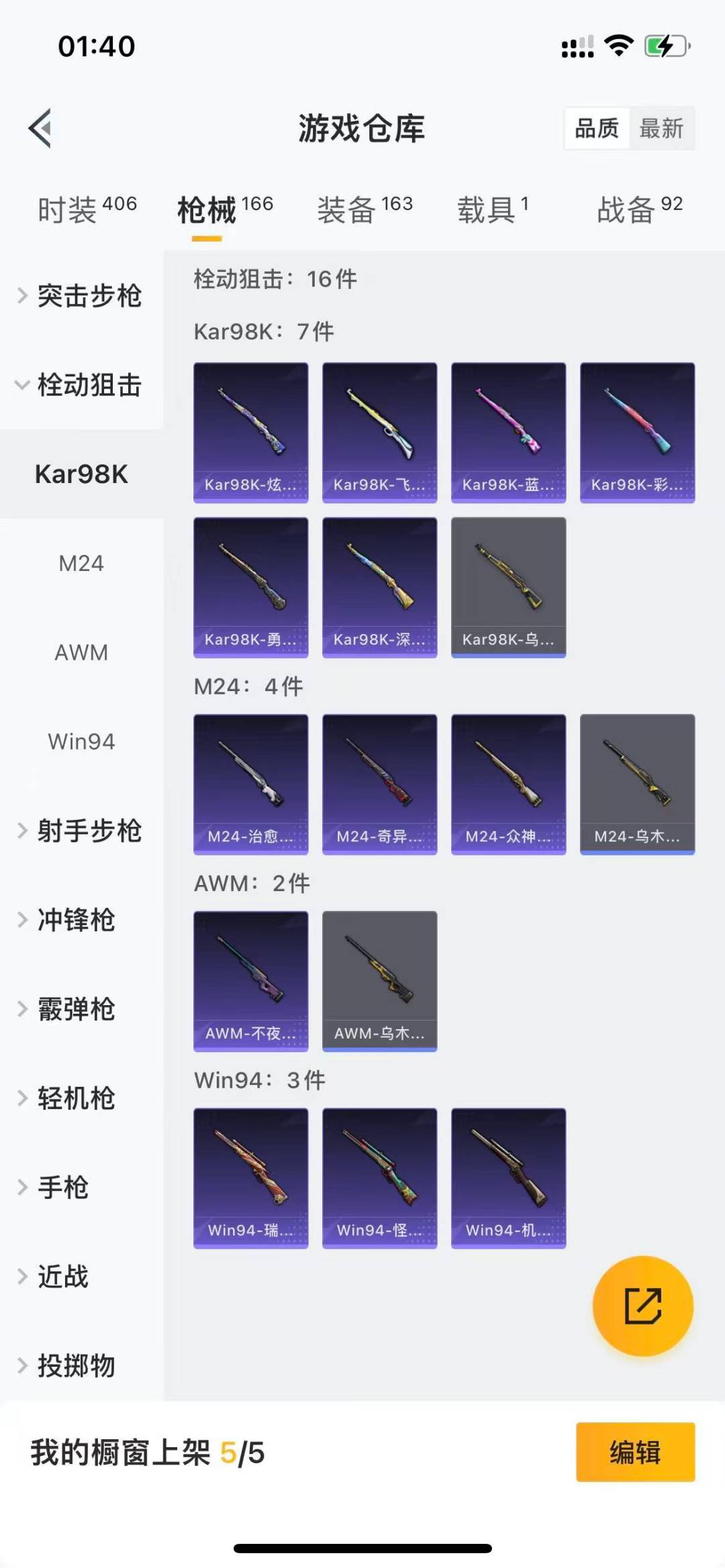The image size is (725, 1568).
Task: Go back using the top-left arrow
Action: tap(40, 127)
